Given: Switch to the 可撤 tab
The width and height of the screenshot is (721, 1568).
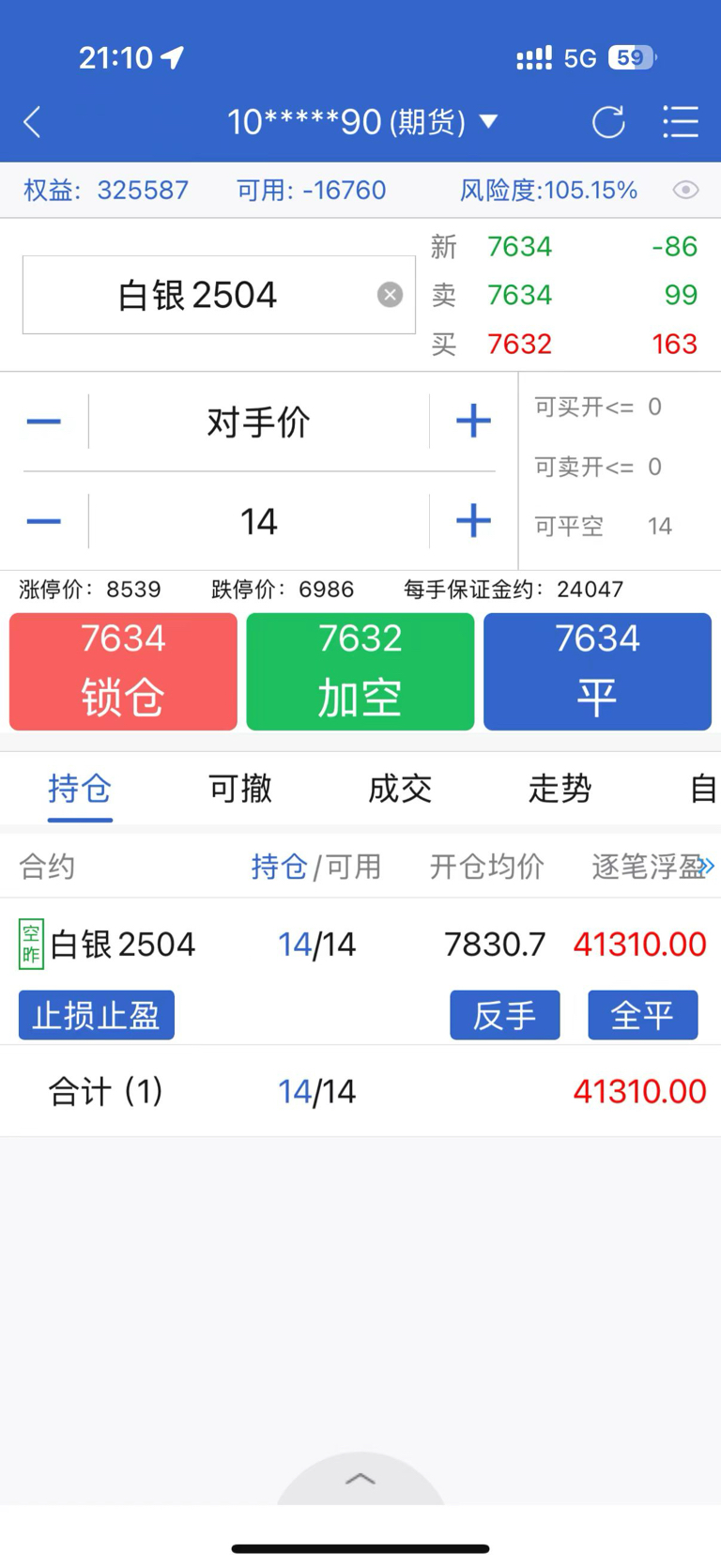Looking at the screenshot, I should (240, 789).
